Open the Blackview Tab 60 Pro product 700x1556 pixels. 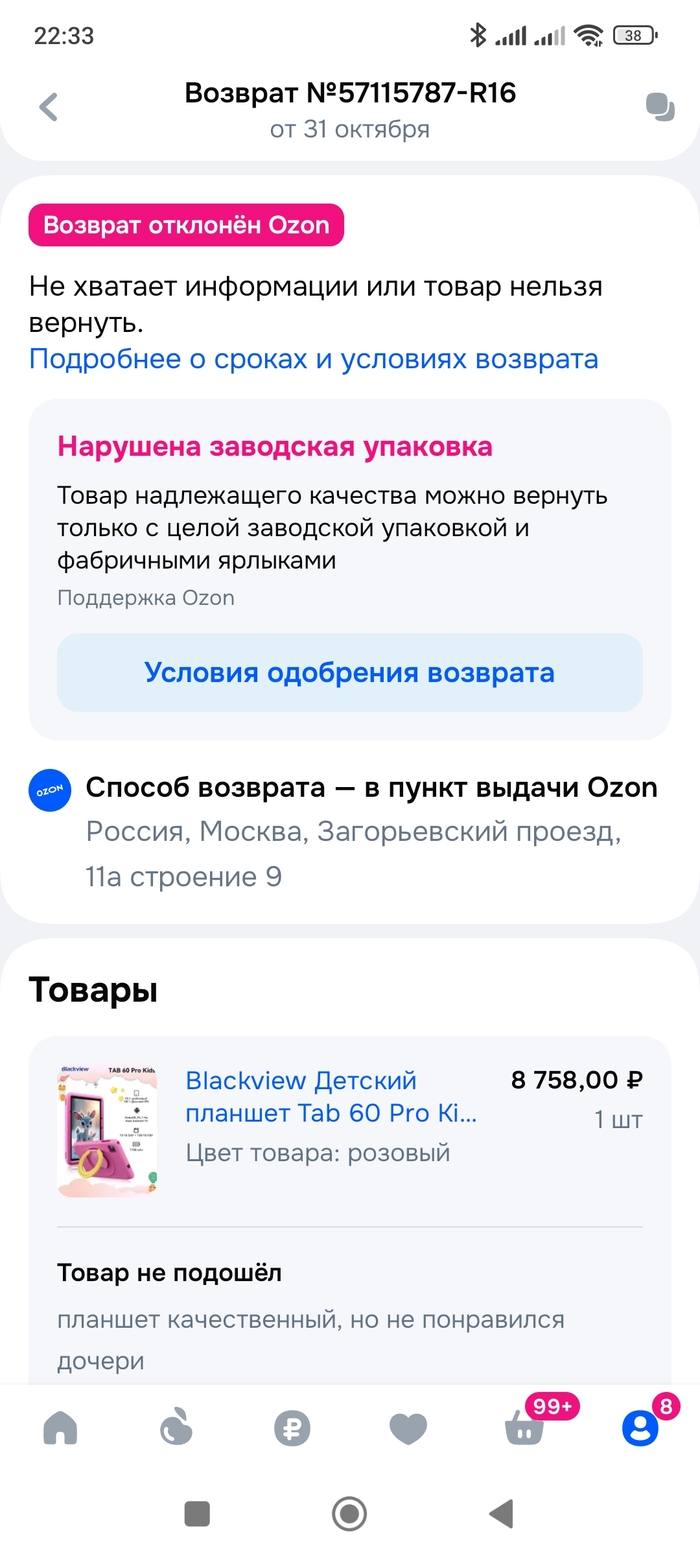point(330,1096)
